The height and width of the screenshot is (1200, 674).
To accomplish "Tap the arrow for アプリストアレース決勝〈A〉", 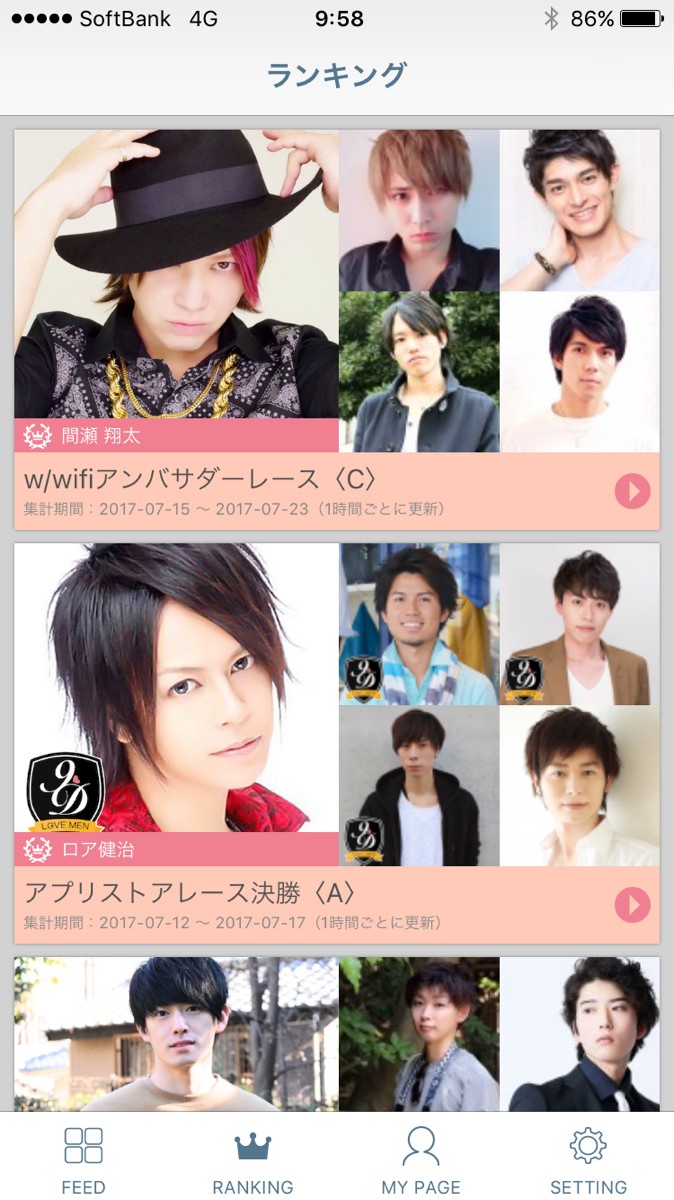I will pos(632,905).
